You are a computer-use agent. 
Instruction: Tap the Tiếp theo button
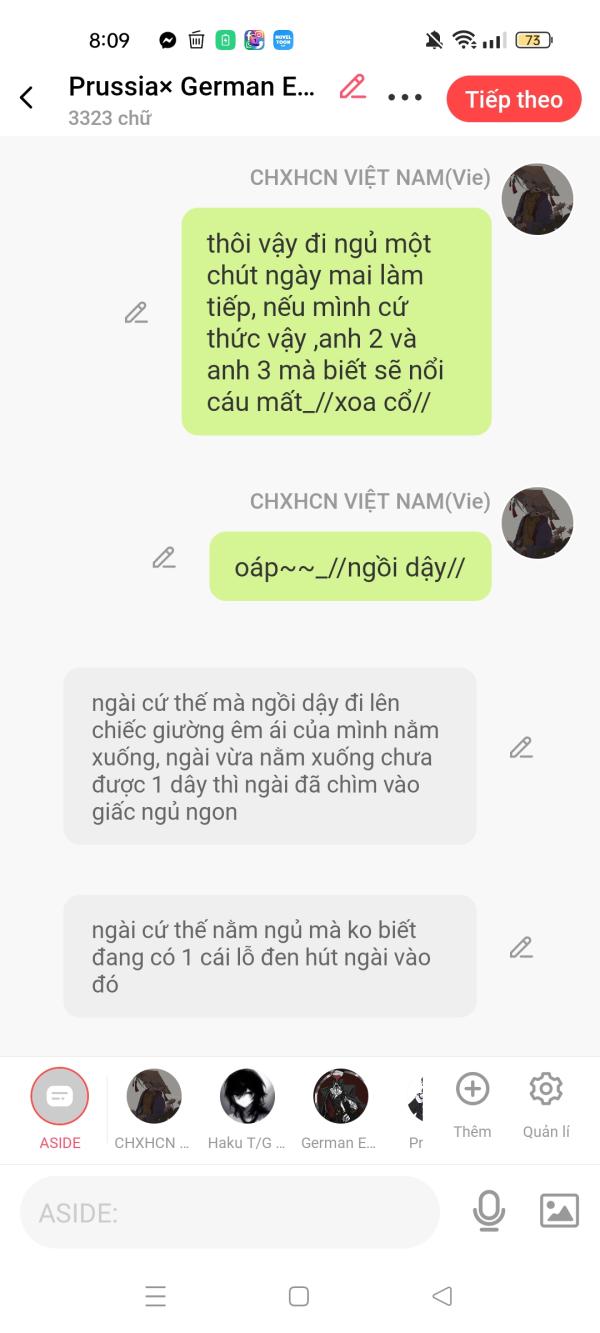[513, 99]
